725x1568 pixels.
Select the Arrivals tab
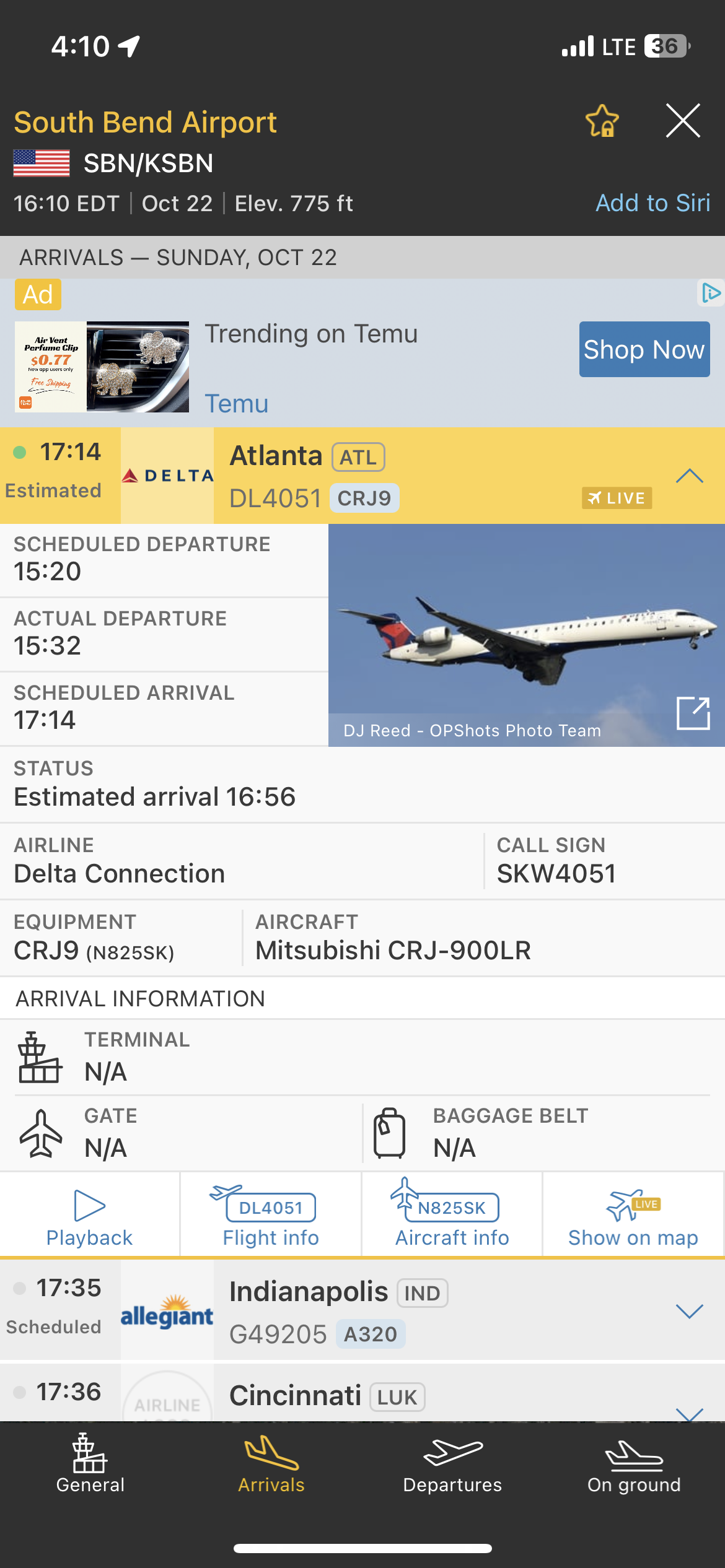(271, 1465)
